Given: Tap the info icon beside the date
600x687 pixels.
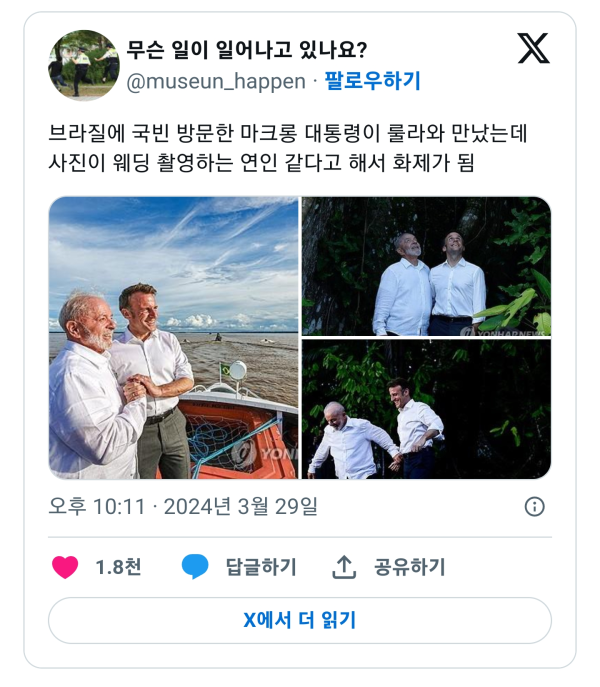Looking at the screenshot, I should [535, 507].
